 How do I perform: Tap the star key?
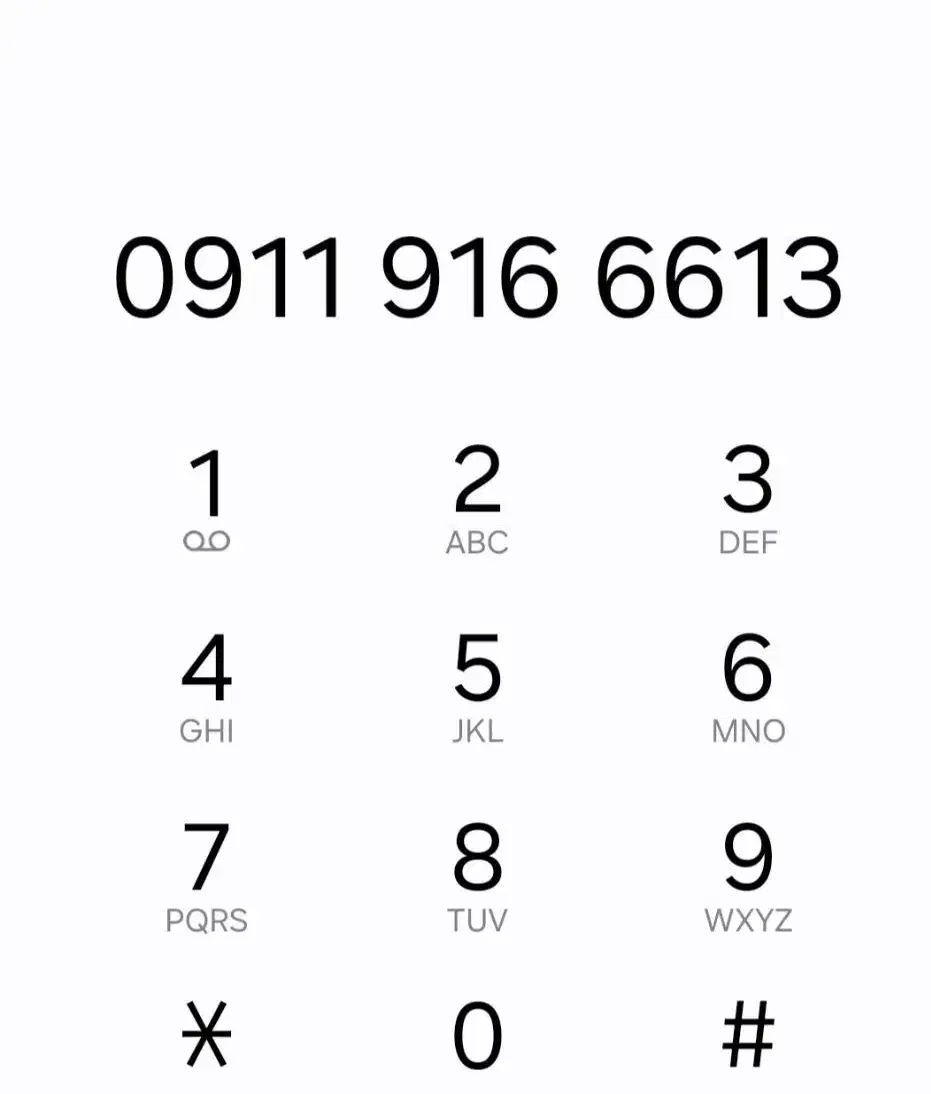(207, 1034)
